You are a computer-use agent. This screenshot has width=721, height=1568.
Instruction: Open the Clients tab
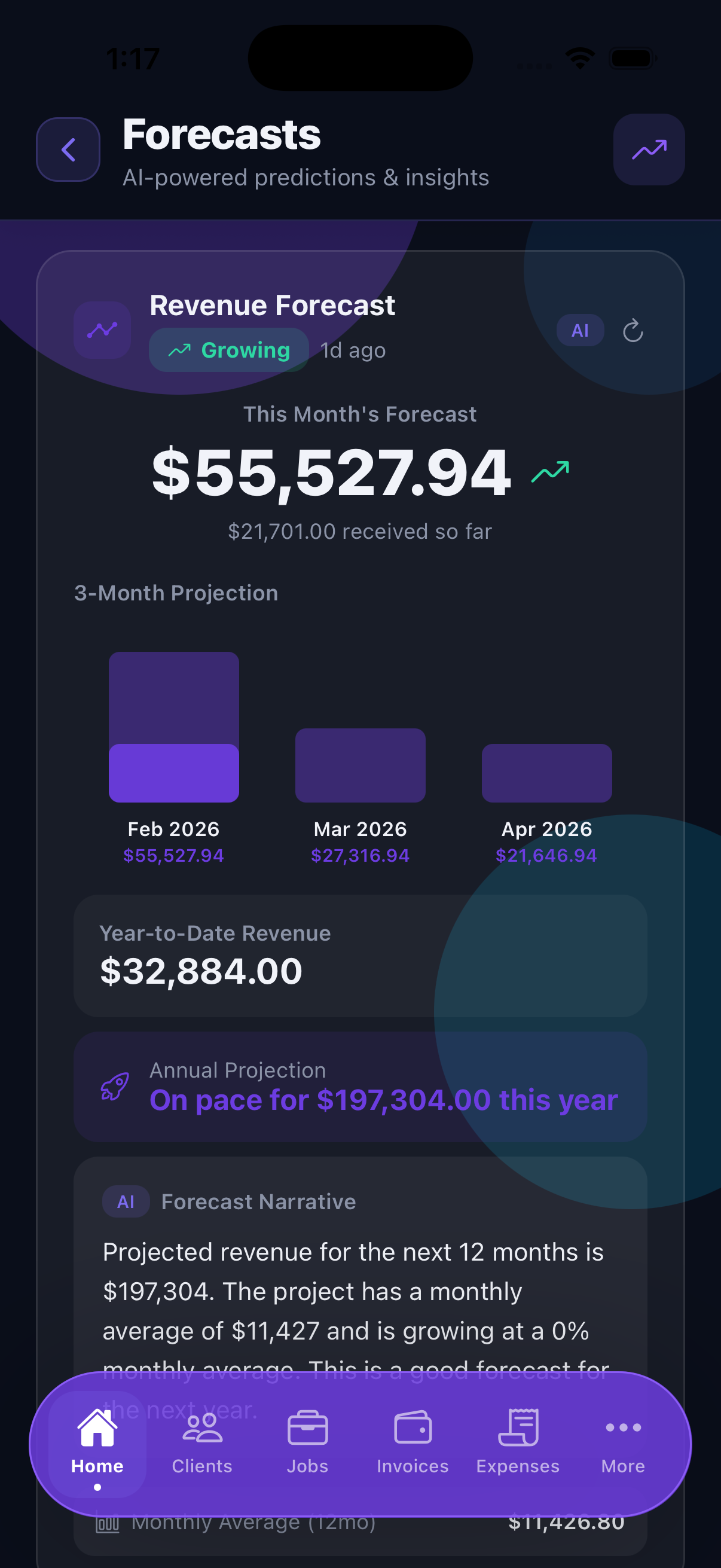202,1442
